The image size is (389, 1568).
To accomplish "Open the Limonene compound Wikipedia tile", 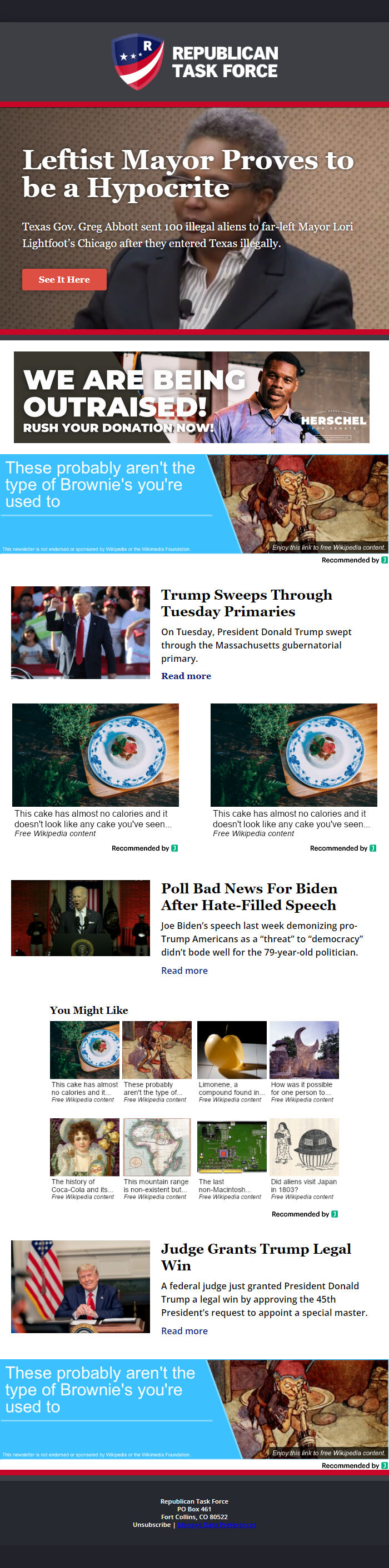I will [231, 1062].
